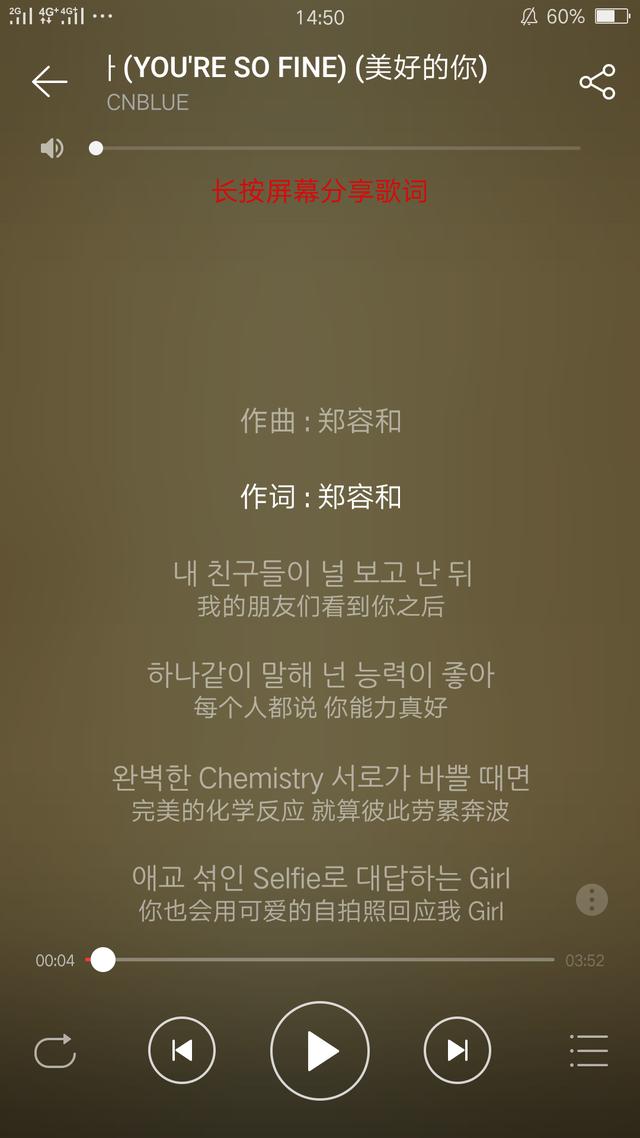The image size is (640, 1138).
Task: Skip to the next track
Action: [x=457, y=1050]
